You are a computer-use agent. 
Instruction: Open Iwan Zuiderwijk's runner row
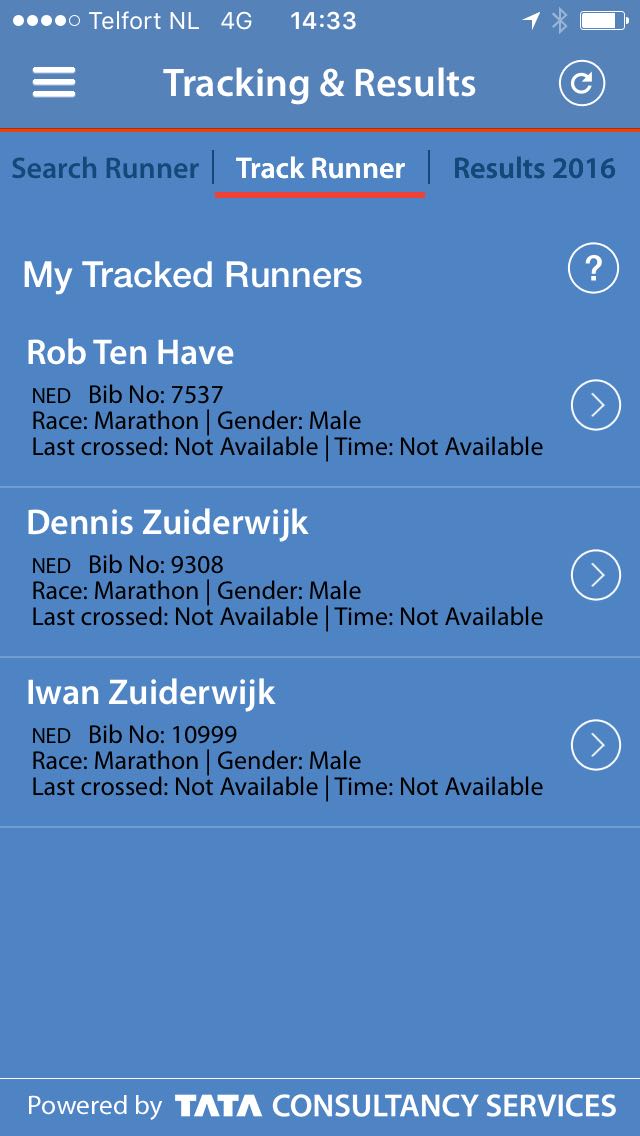(320, 743)
